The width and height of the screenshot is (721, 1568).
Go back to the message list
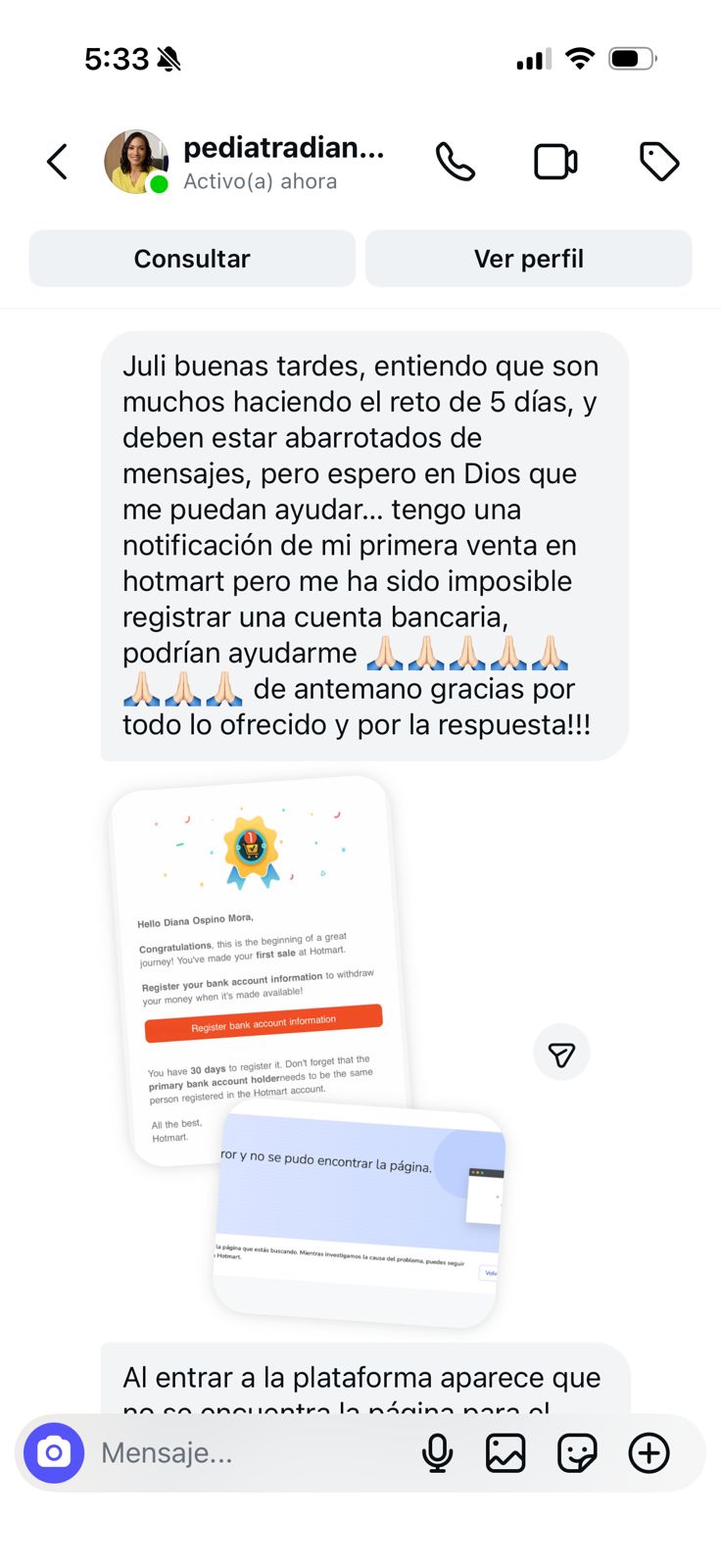tap(58, 162)
